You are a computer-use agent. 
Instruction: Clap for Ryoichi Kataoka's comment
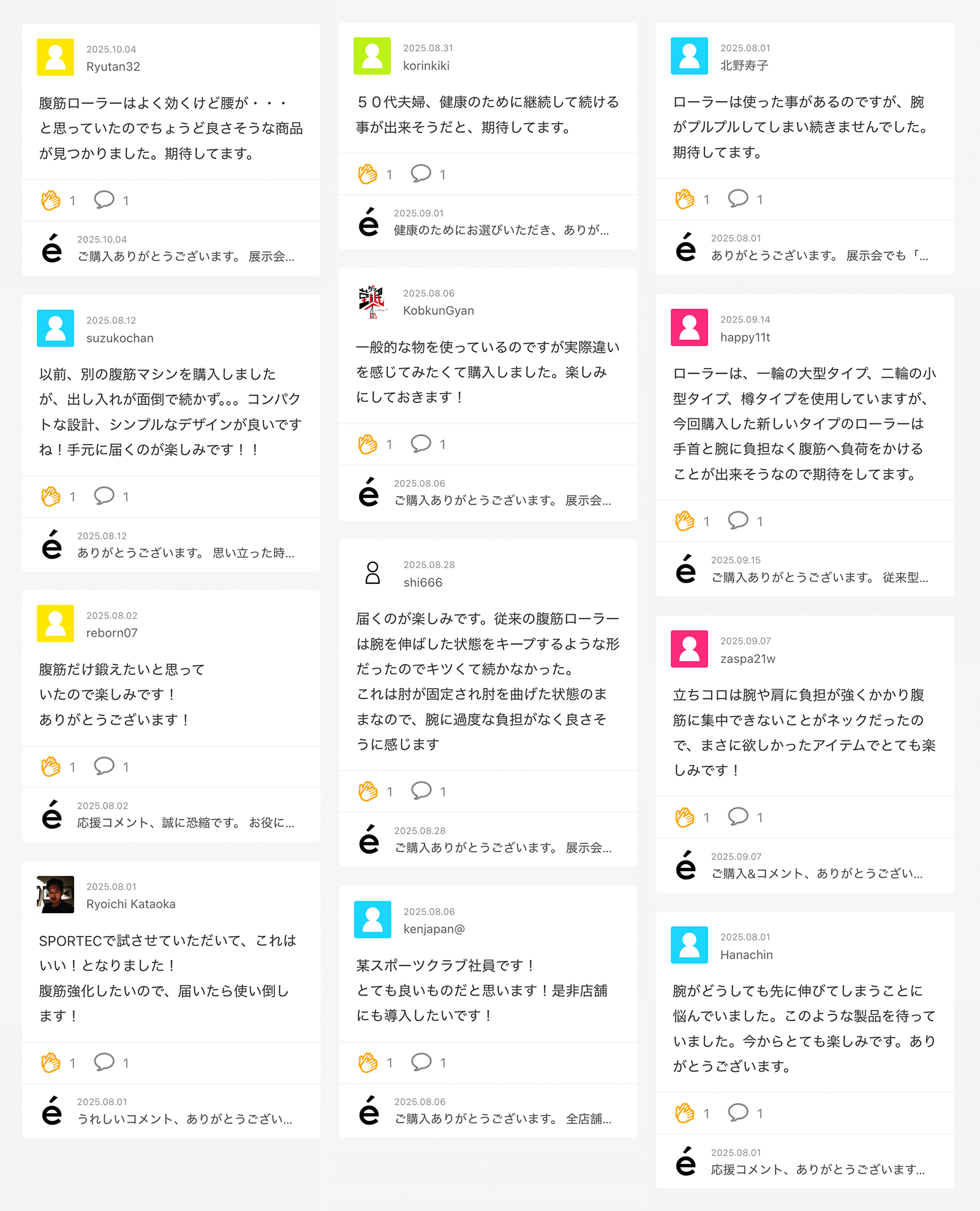(51, 1063)
